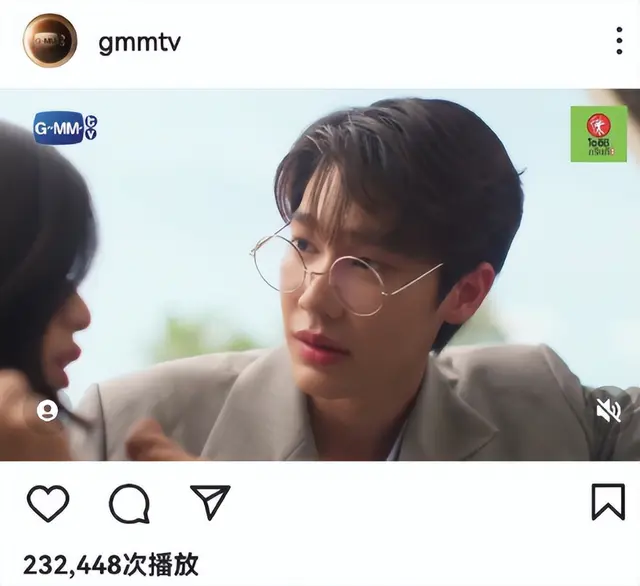Unmute the video sound
The image size is (640, 586).
pyautogui.click(x=608, y=410)
